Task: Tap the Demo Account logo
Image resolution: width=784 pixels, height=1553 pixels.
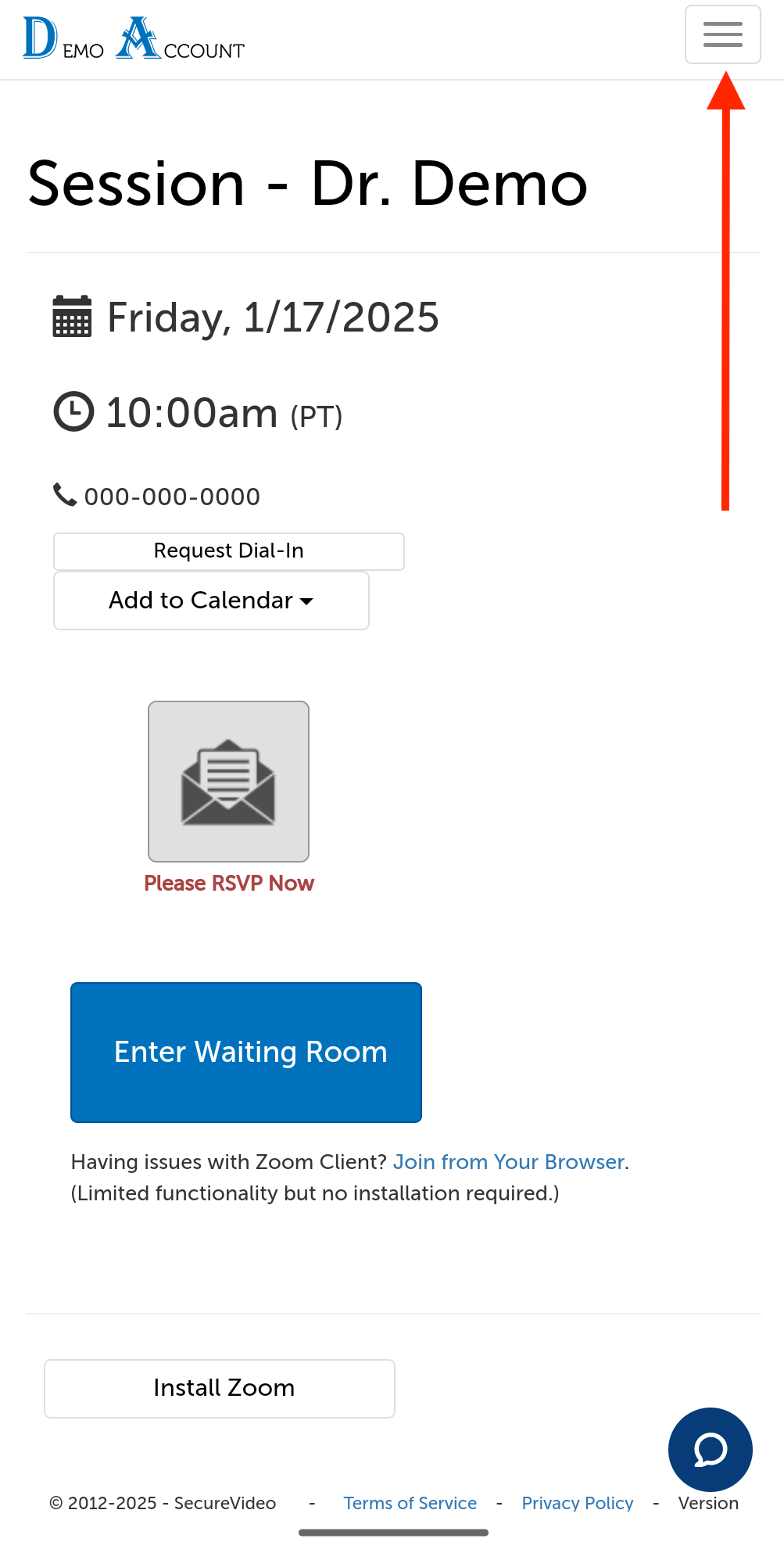Action: 134,39
